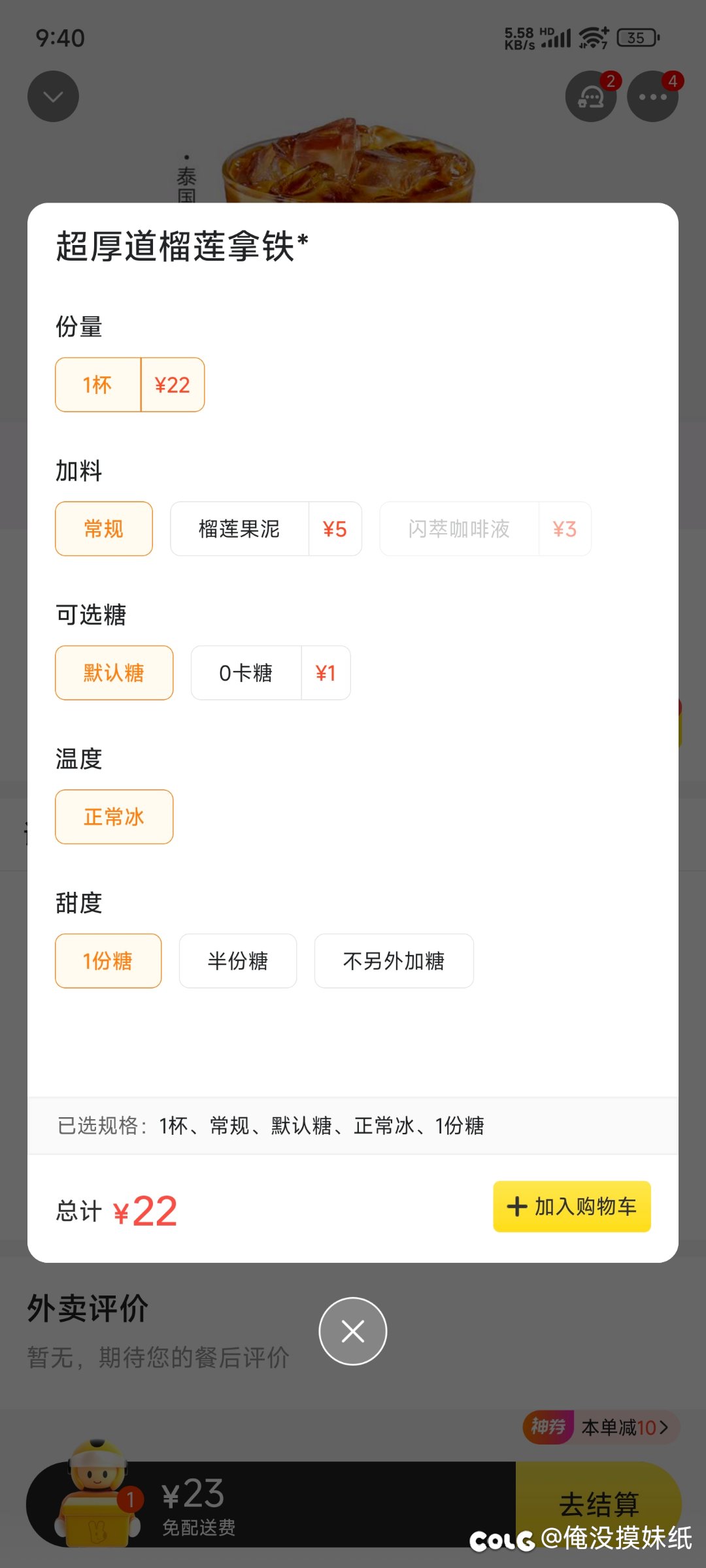
Task: Choose 常规 under 加料
Action: point(104,529)
